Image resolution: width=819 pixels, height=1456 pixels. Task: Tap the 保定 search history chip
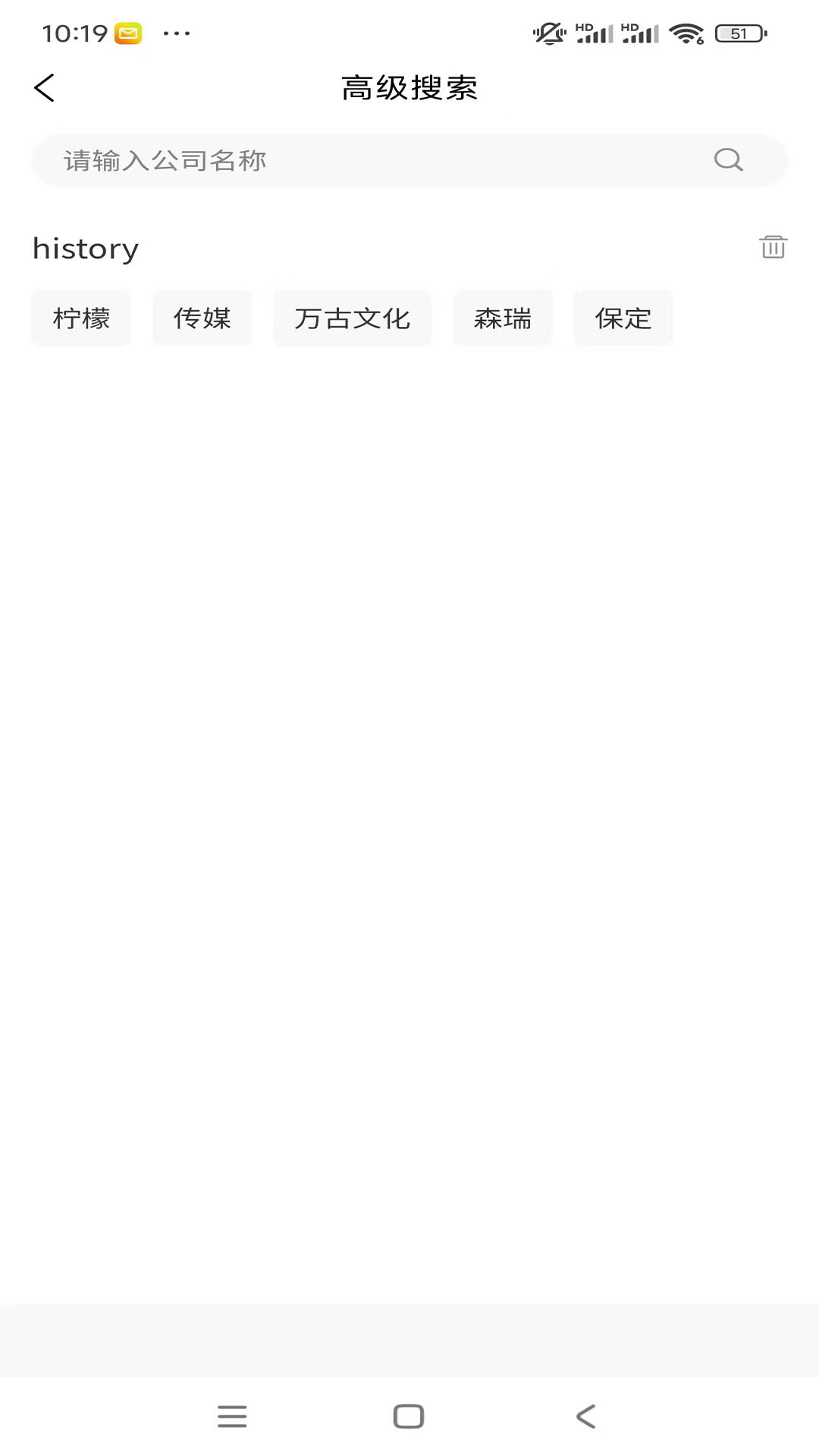[623, 318]
